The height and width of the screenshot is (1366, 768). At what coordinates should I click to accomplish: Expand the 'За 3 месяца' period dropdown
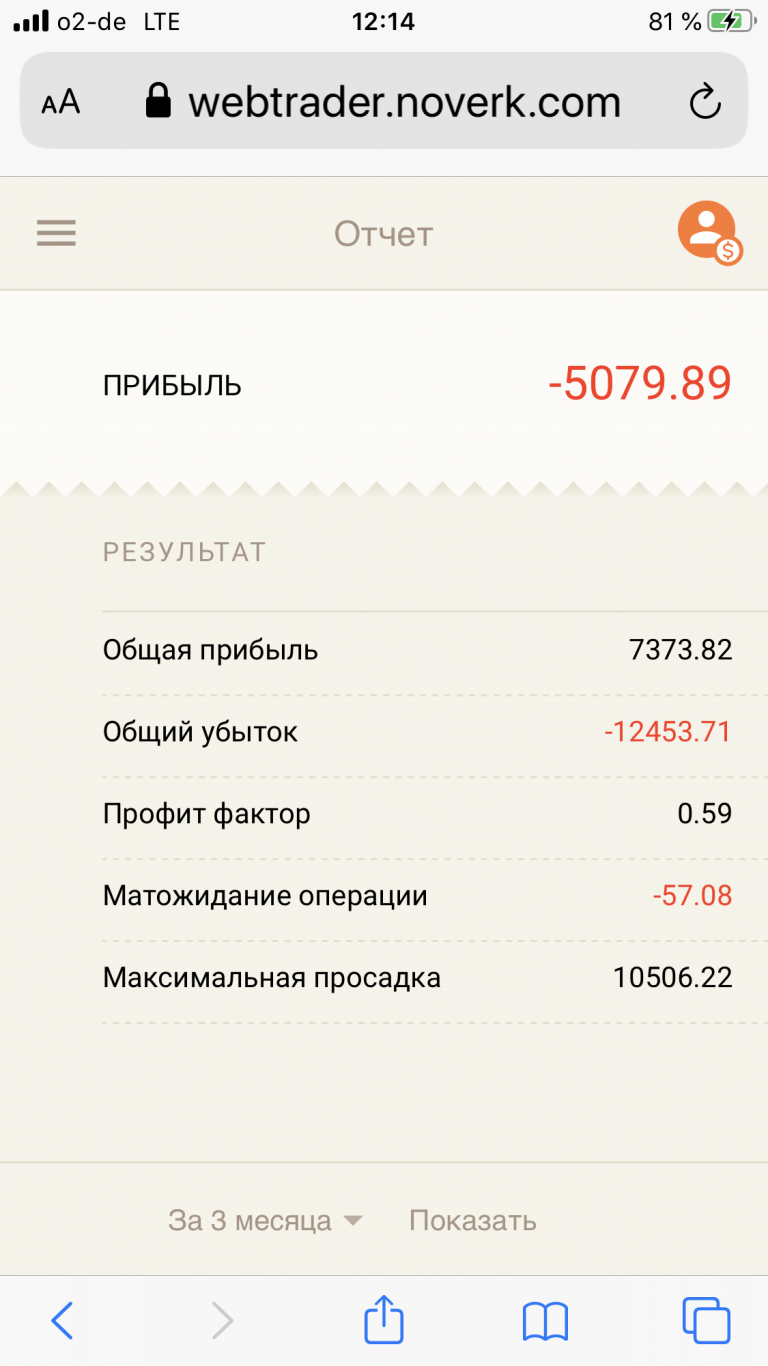[265, 1221]
